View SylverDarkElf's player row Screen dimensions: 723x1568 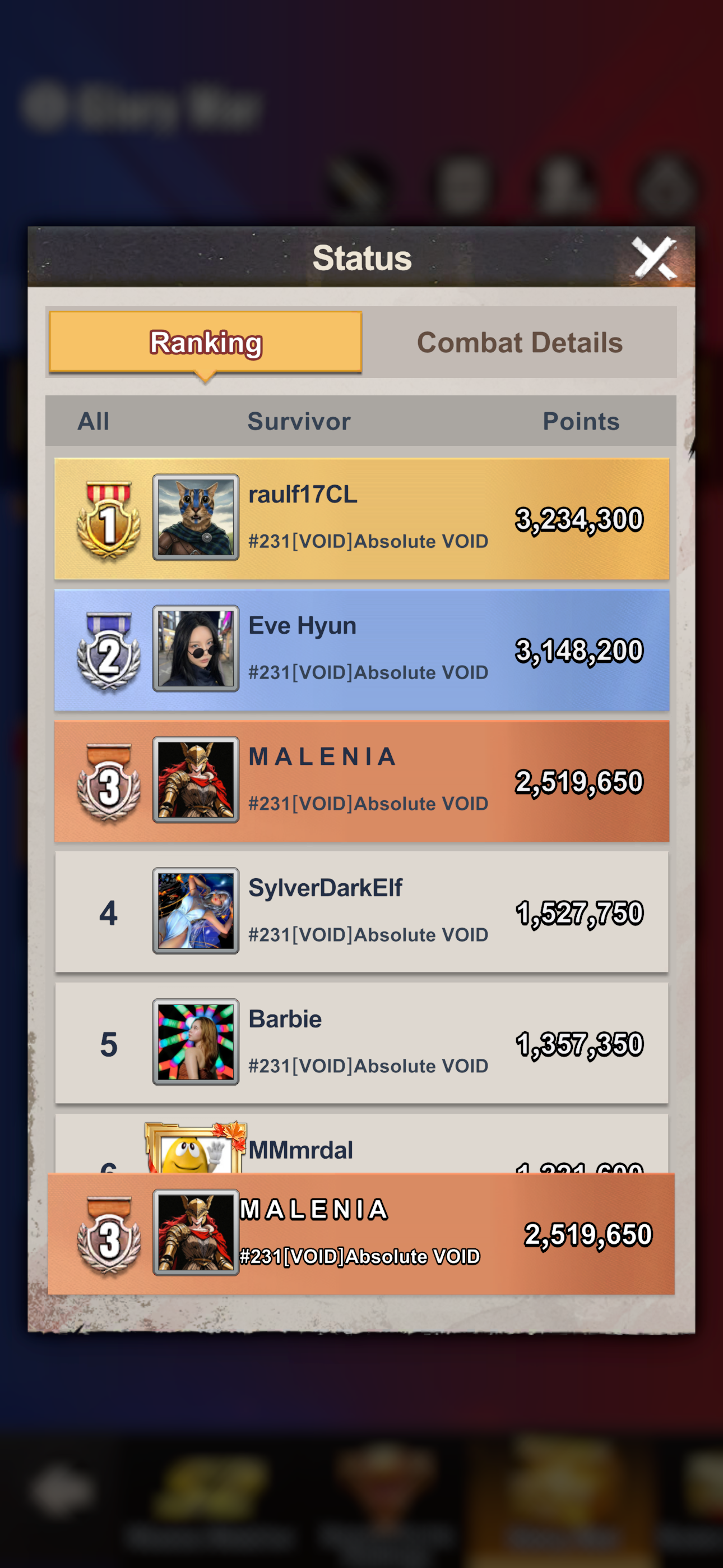361,912
